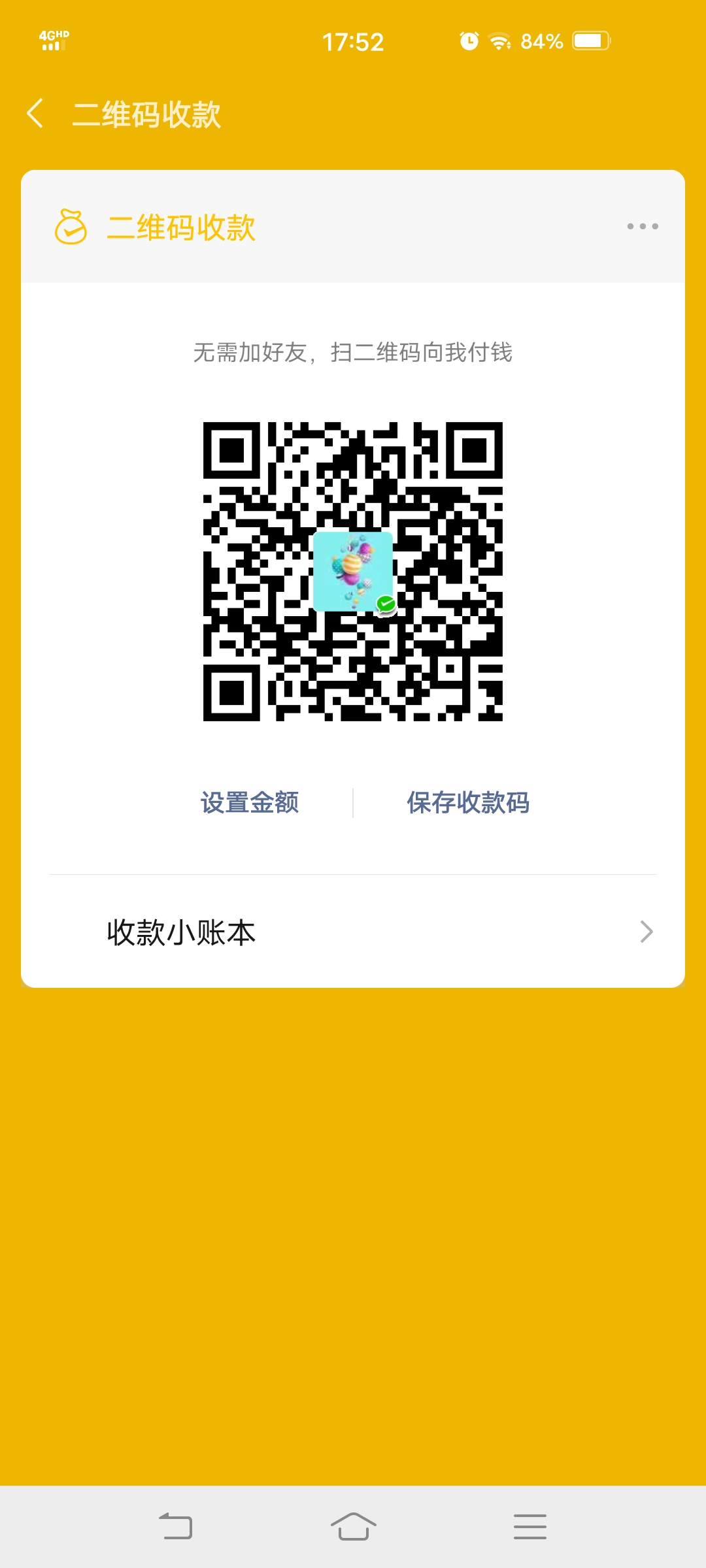Viewport: 706px width, 1568px height.
Task: Open the 收款小账本 ledger row
Action: click(353, 932)
